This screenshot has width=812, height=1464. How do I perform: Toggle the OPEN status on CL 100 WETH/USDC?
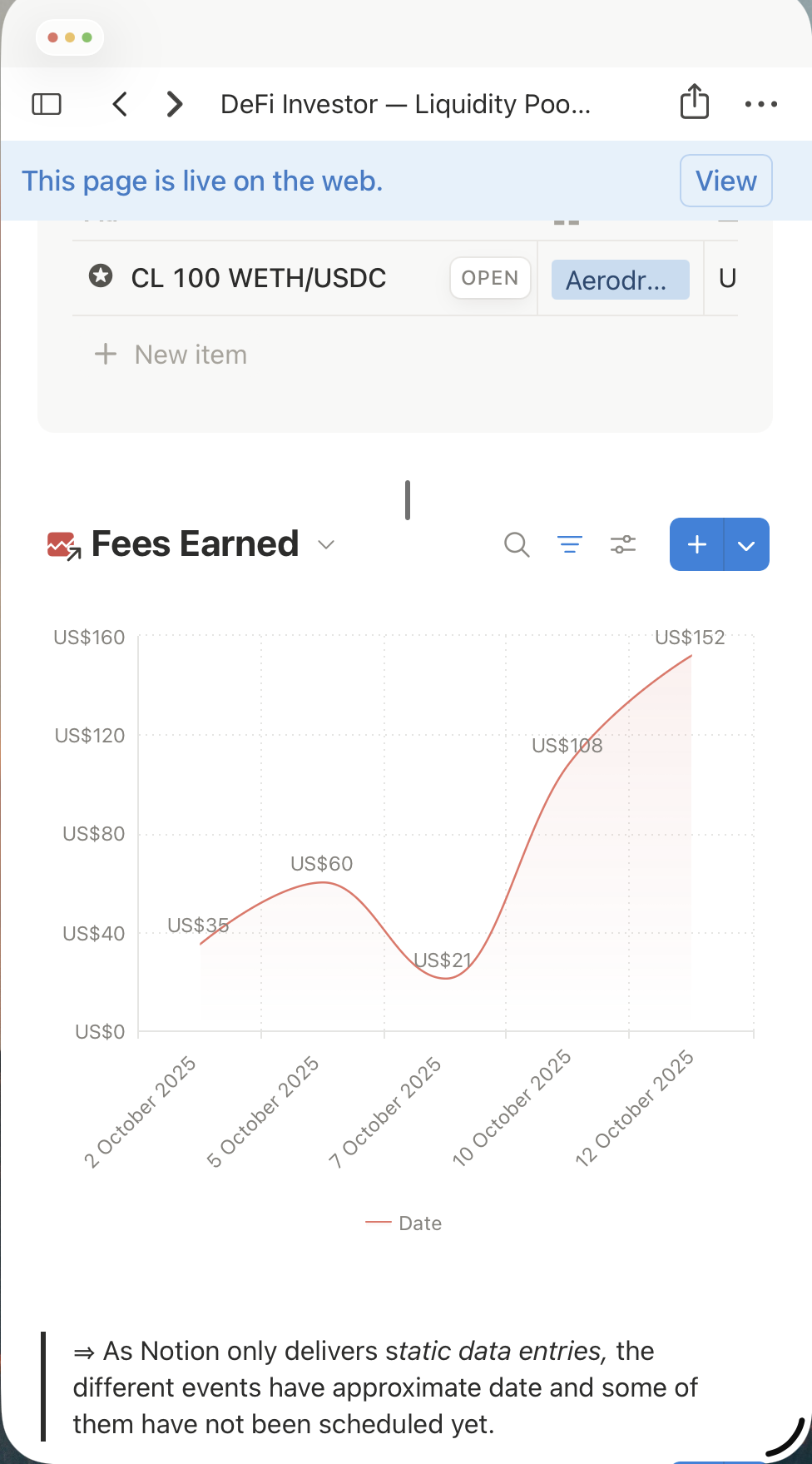pyautogui.click(x=490, y=278)
